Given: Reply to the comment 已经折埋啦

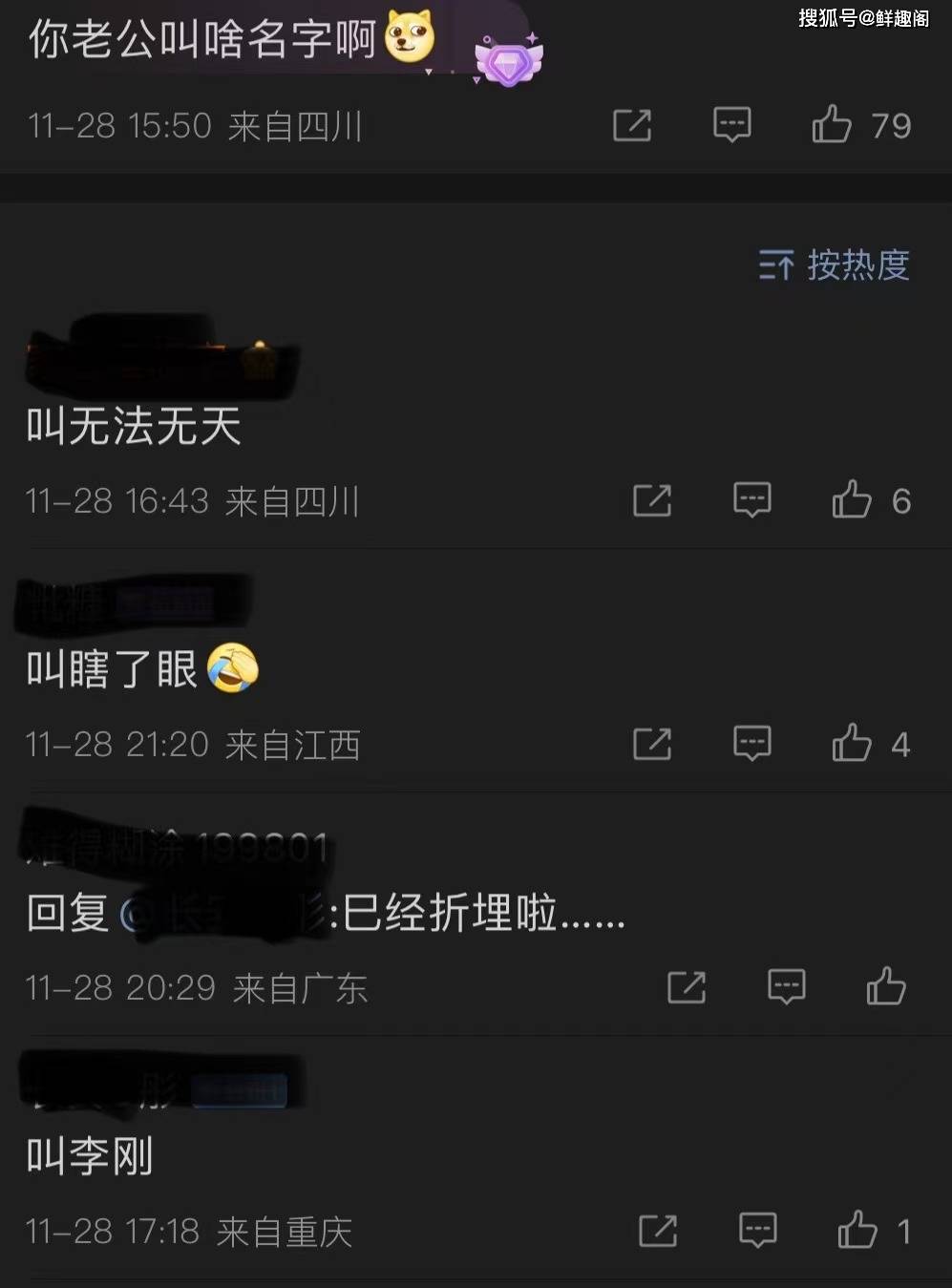Looking at the screenshot, I should (787, 987).
